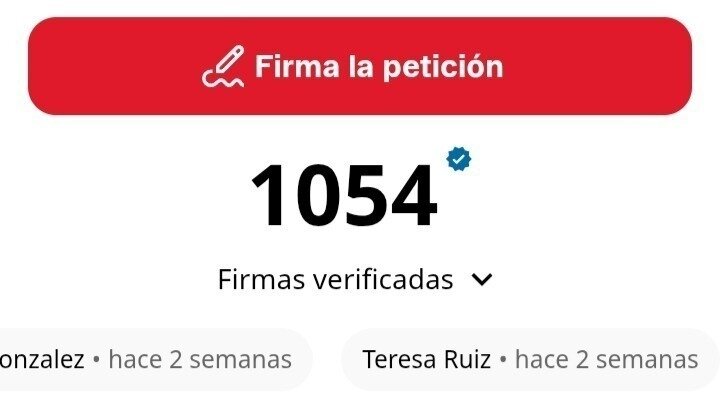This screenshot has height=405, width=720.
Task: Open the Gonzalez signature chip
Action: [150, 359]
